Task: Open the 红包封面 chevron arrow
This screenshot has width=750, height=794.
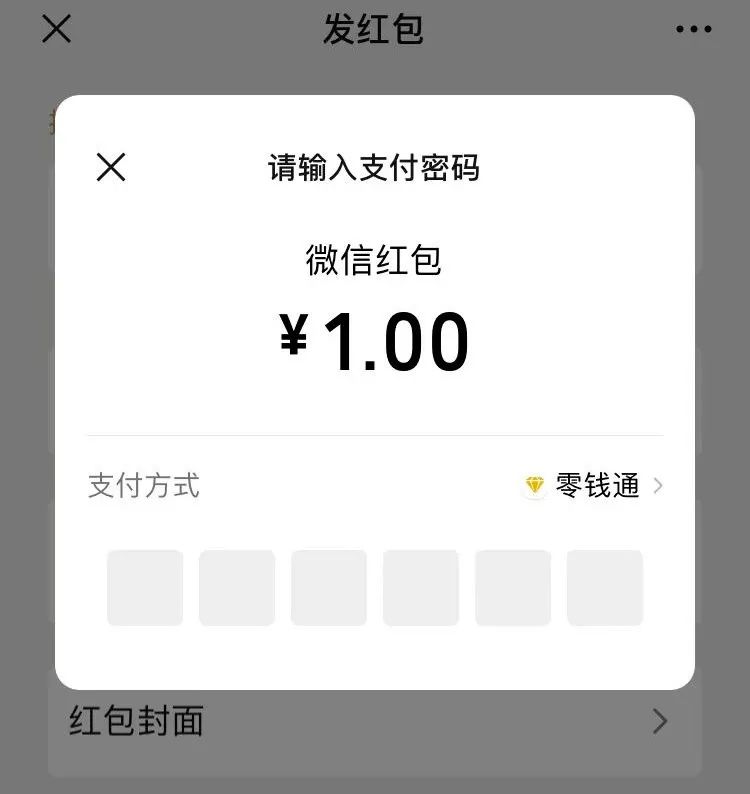Action: tap(659, 720)
